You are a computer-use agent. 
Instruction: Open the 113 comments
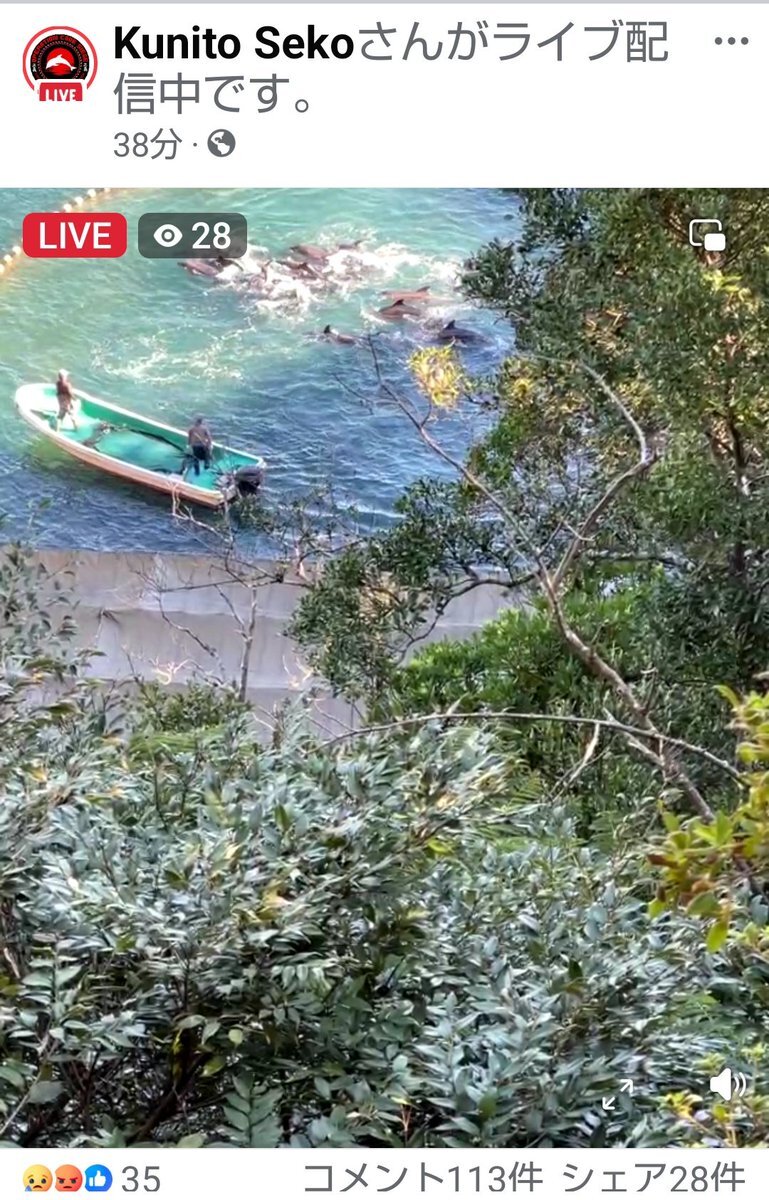(x=421, y=1178)
